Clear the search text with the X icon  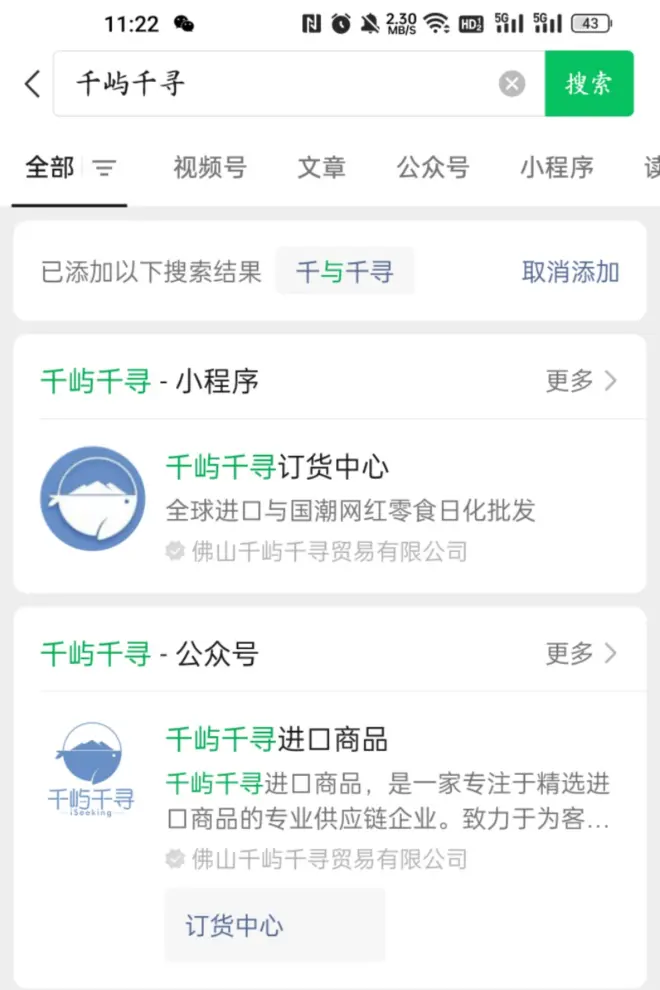[512, 84]
